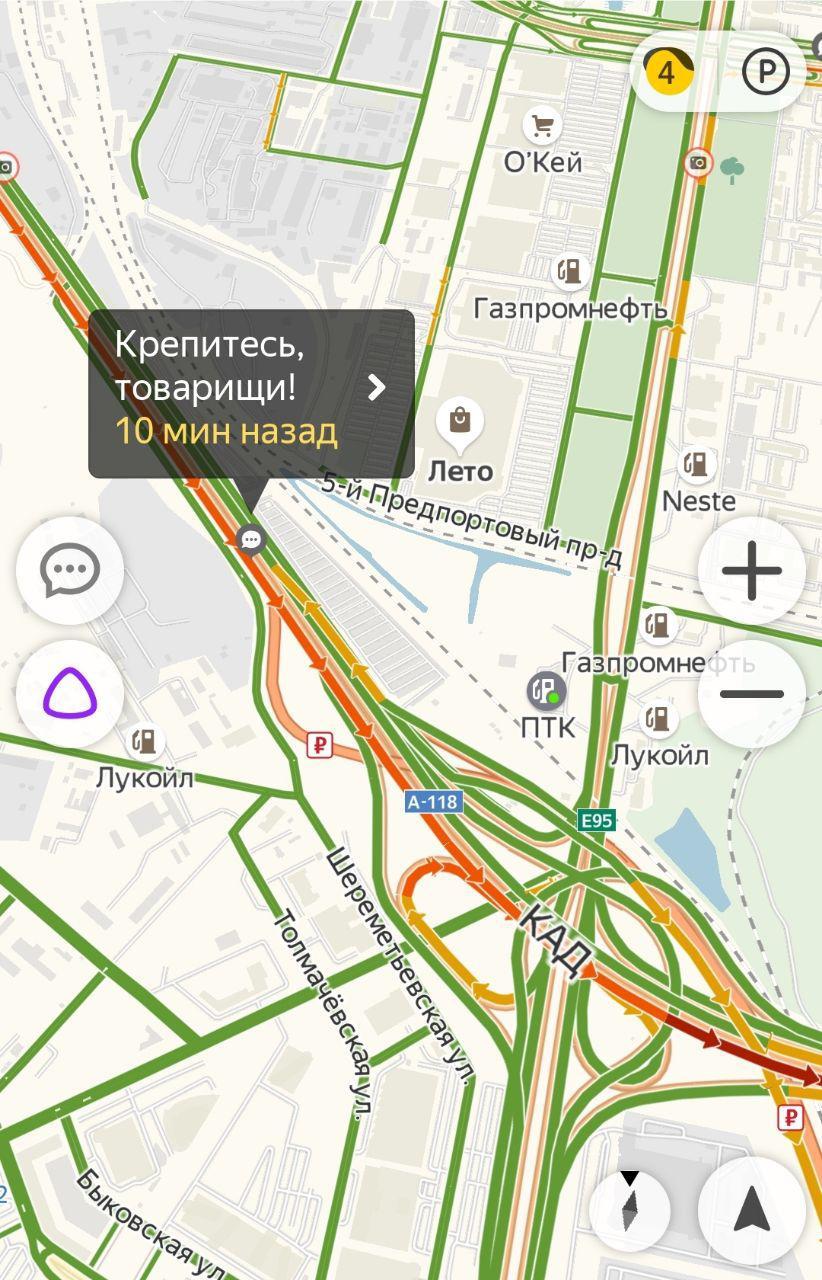
Task: Toggle the parking layer button
Action: (766, 71)
